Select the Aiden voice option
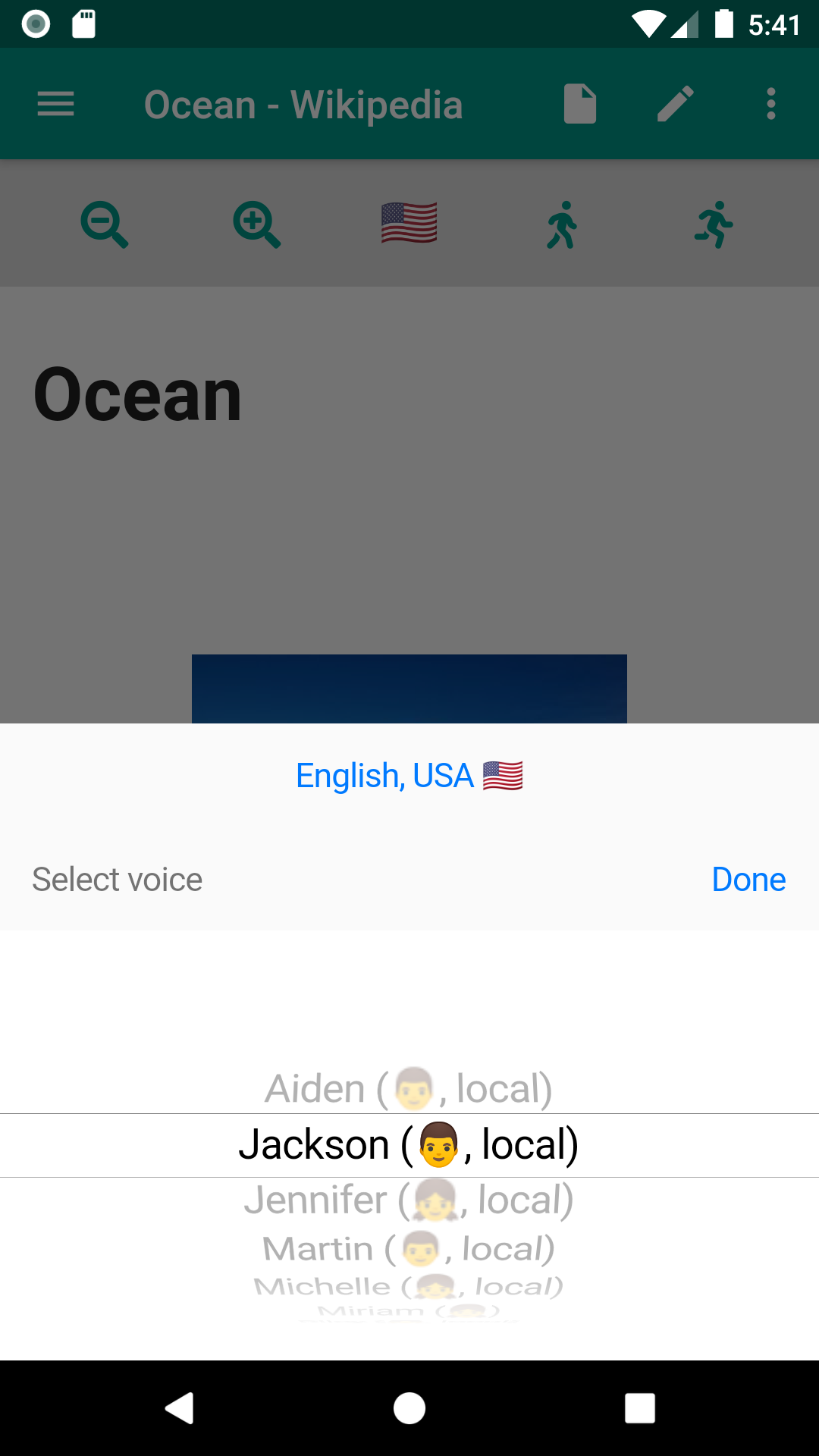 [x=409, y=1088]
